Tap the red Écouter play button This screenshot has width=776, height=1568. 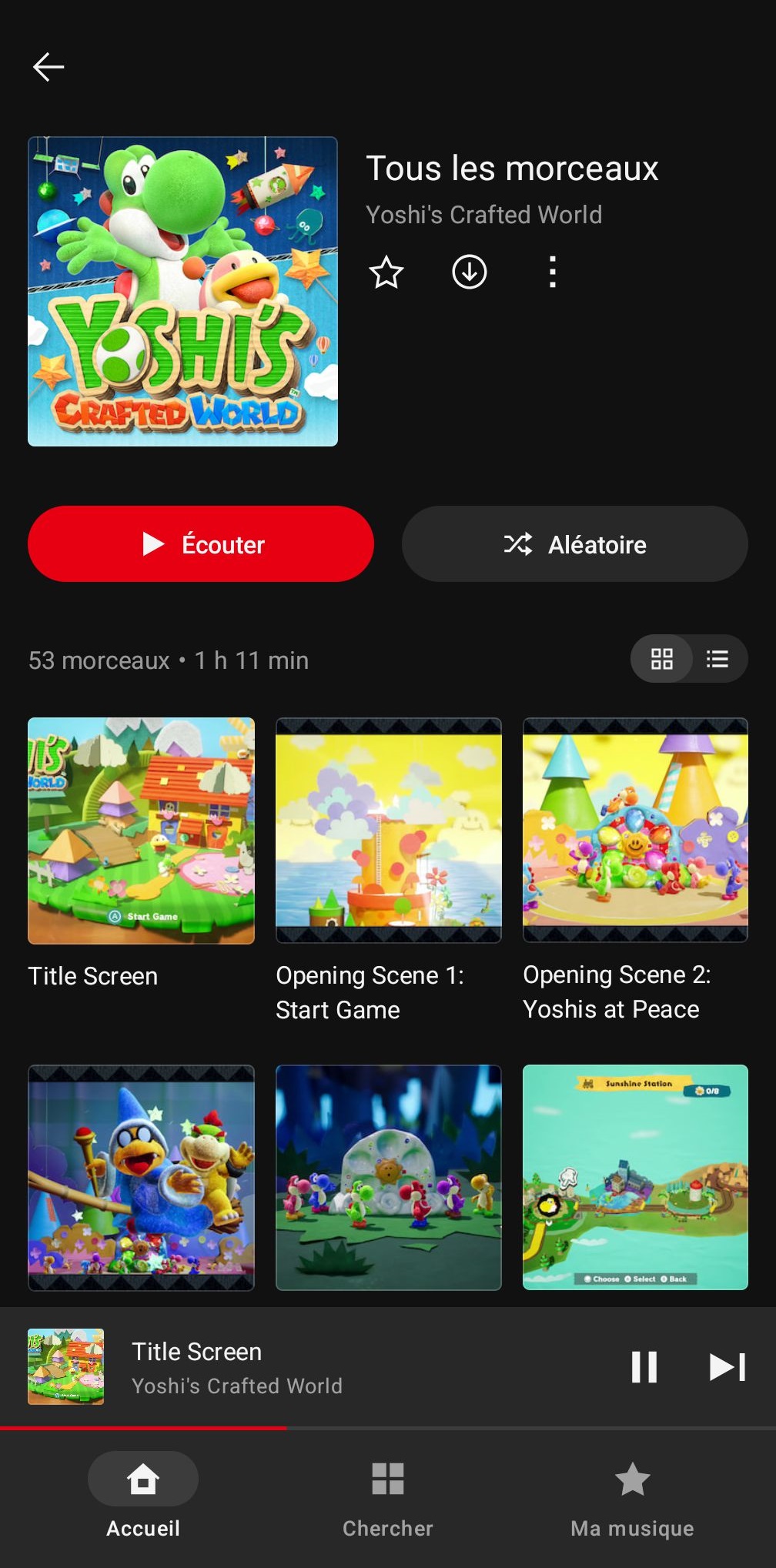pos(201,544)
